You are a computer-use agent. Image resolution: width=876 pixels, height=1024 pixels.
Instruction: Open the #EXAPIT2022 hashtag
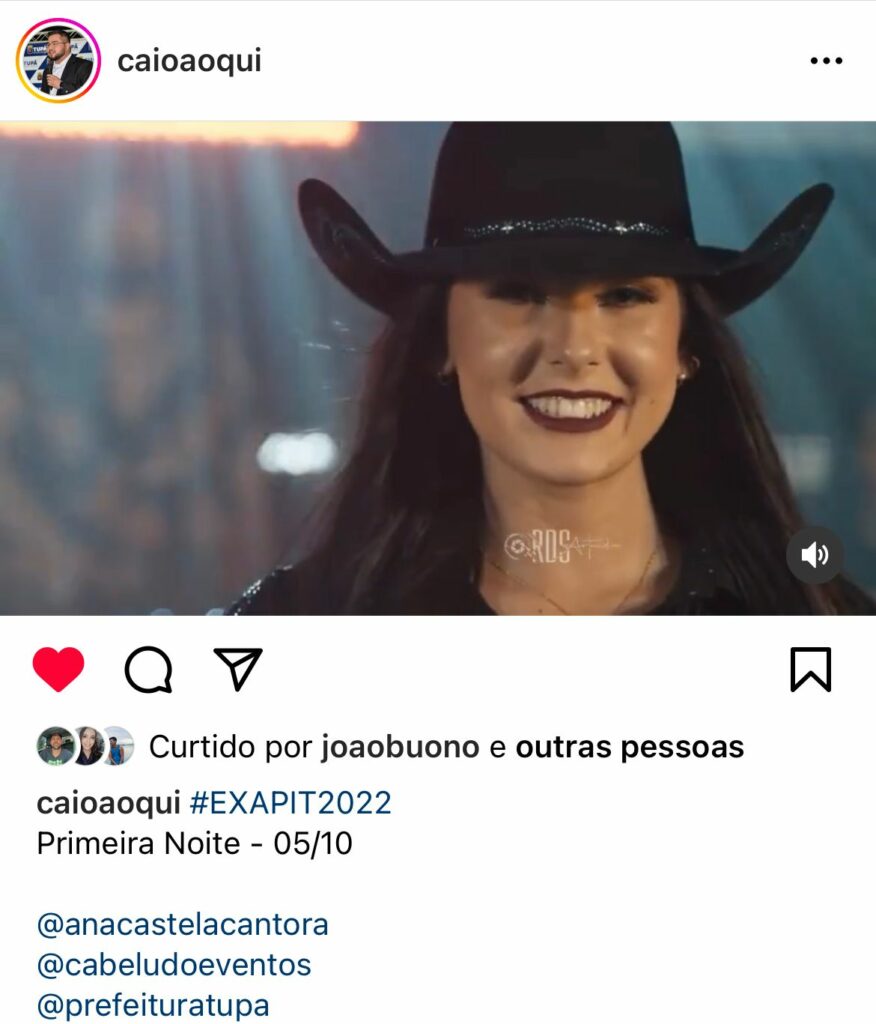(x=290, y=803)
